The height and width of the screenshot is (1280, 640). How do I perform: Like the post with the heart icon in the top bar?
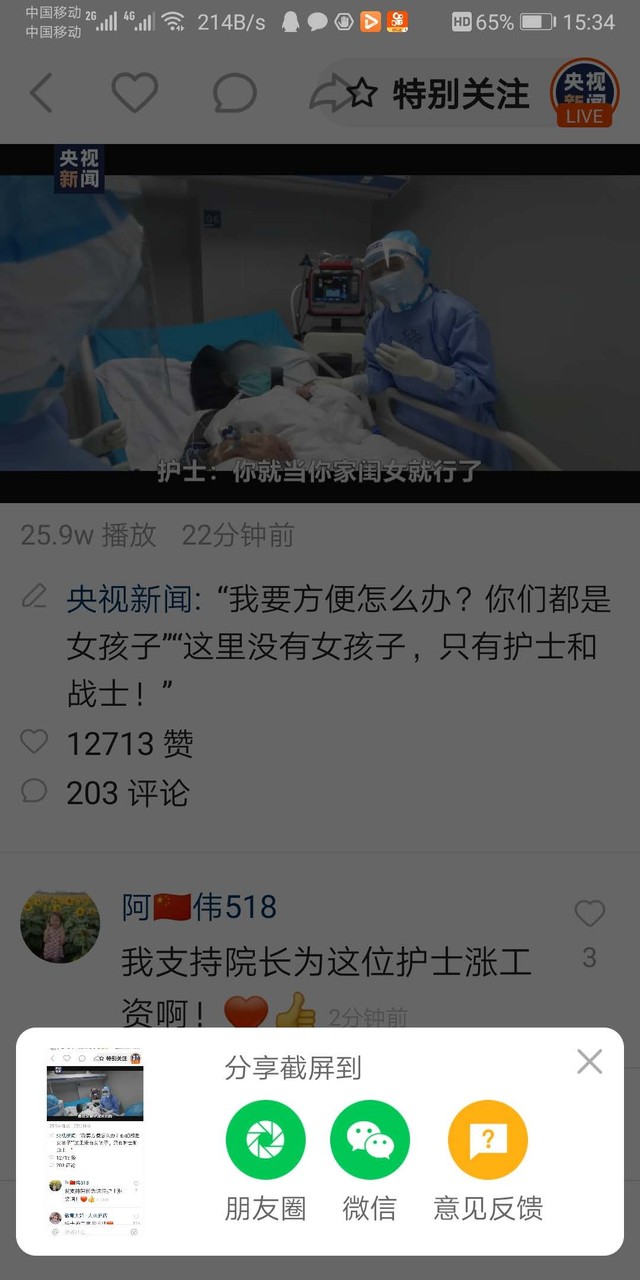(x=134, y=93)
